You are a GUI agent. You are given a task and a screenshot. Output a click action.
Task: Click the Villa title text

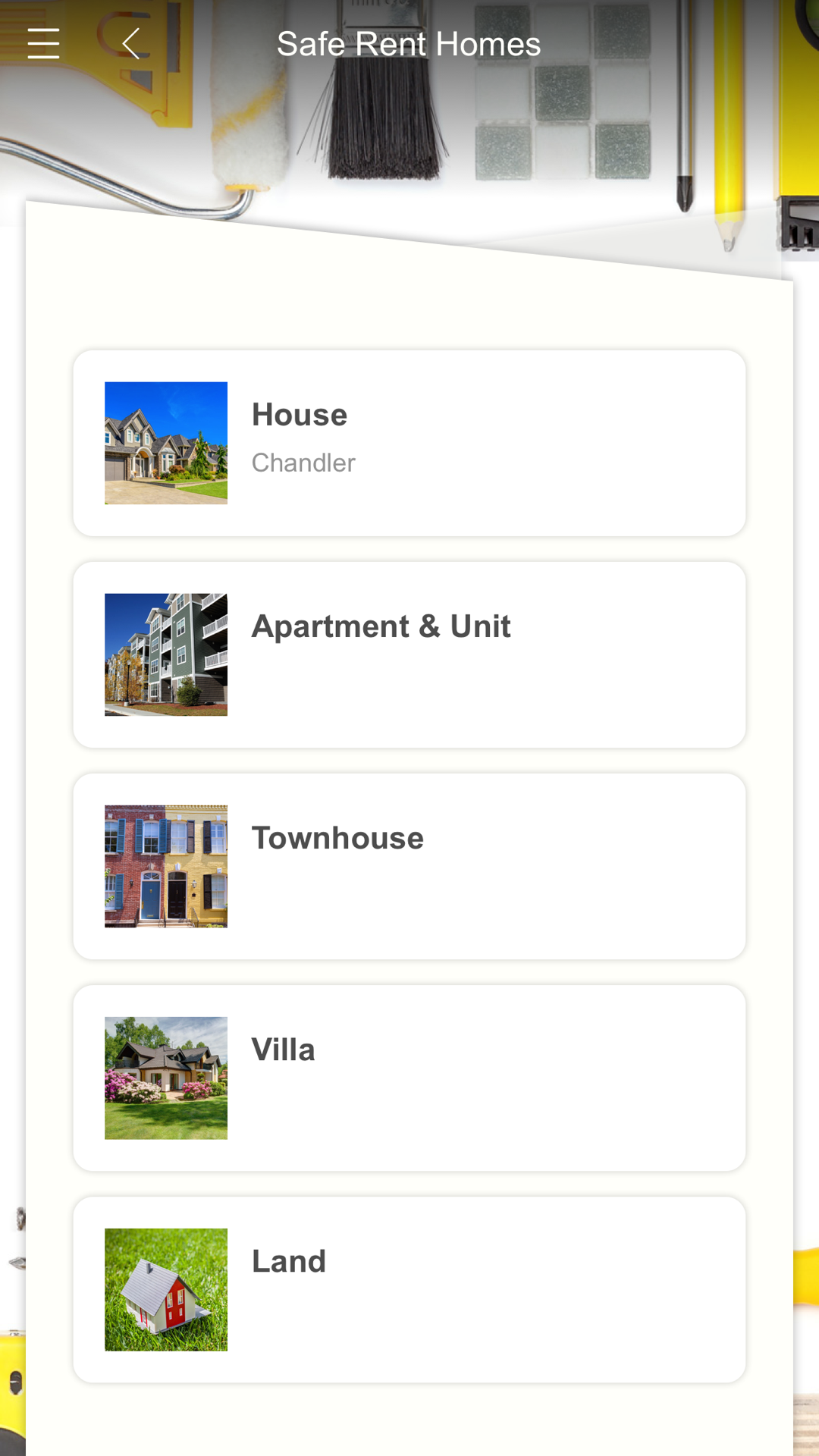(283, 1050)
